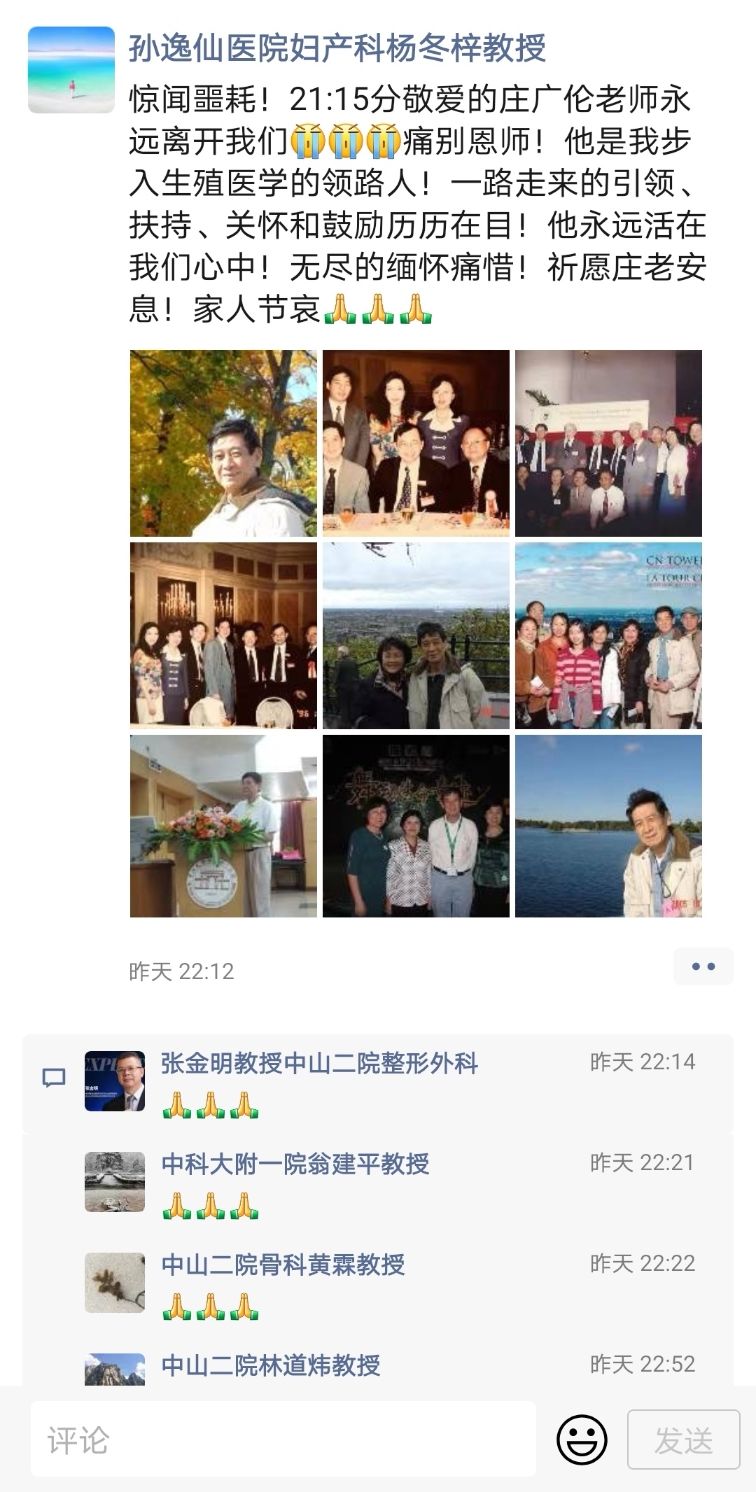Click 黄霖教授's profile avatar
Viewport: 756px width, 1492px height.
tap(114, 1281)
